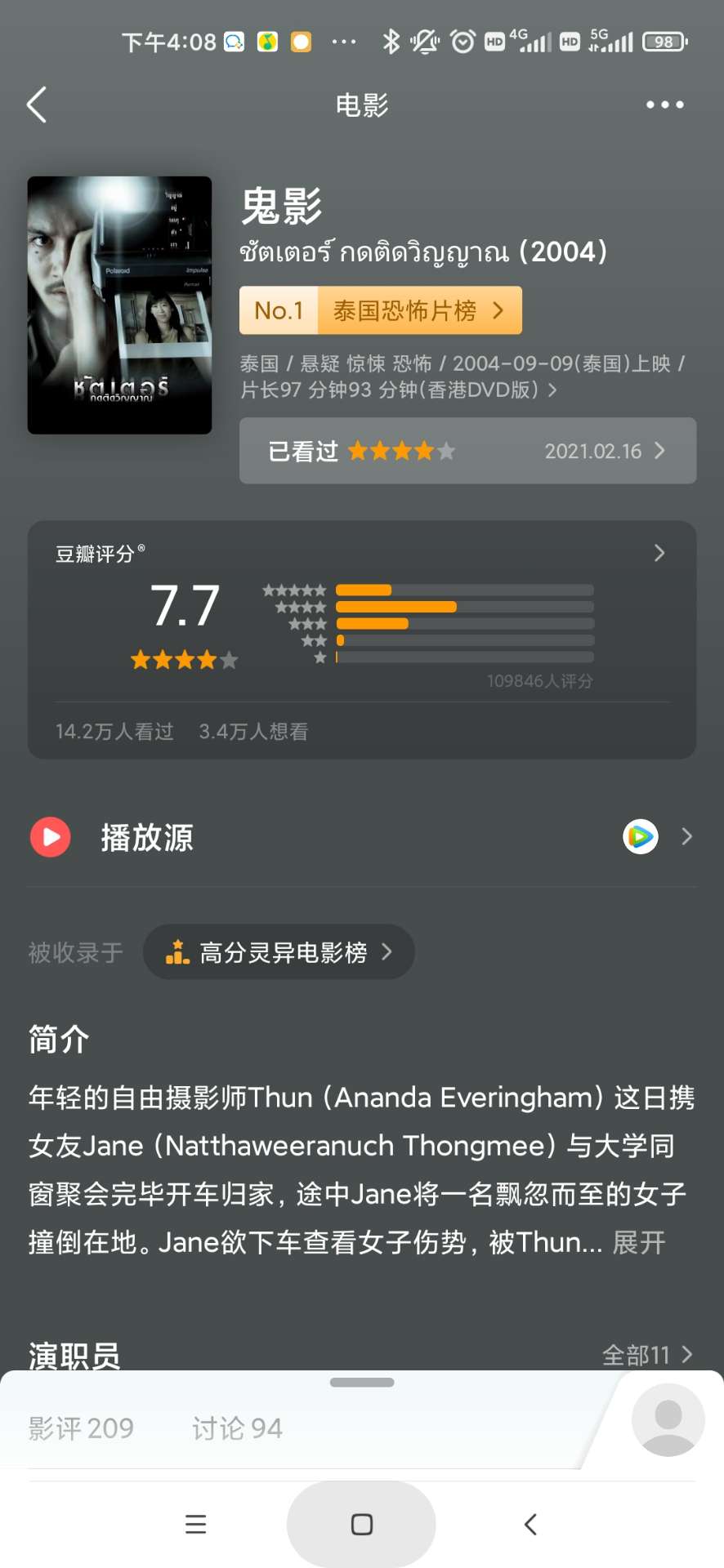
Task: Go to the system home screen
Action: point(361,1524)
